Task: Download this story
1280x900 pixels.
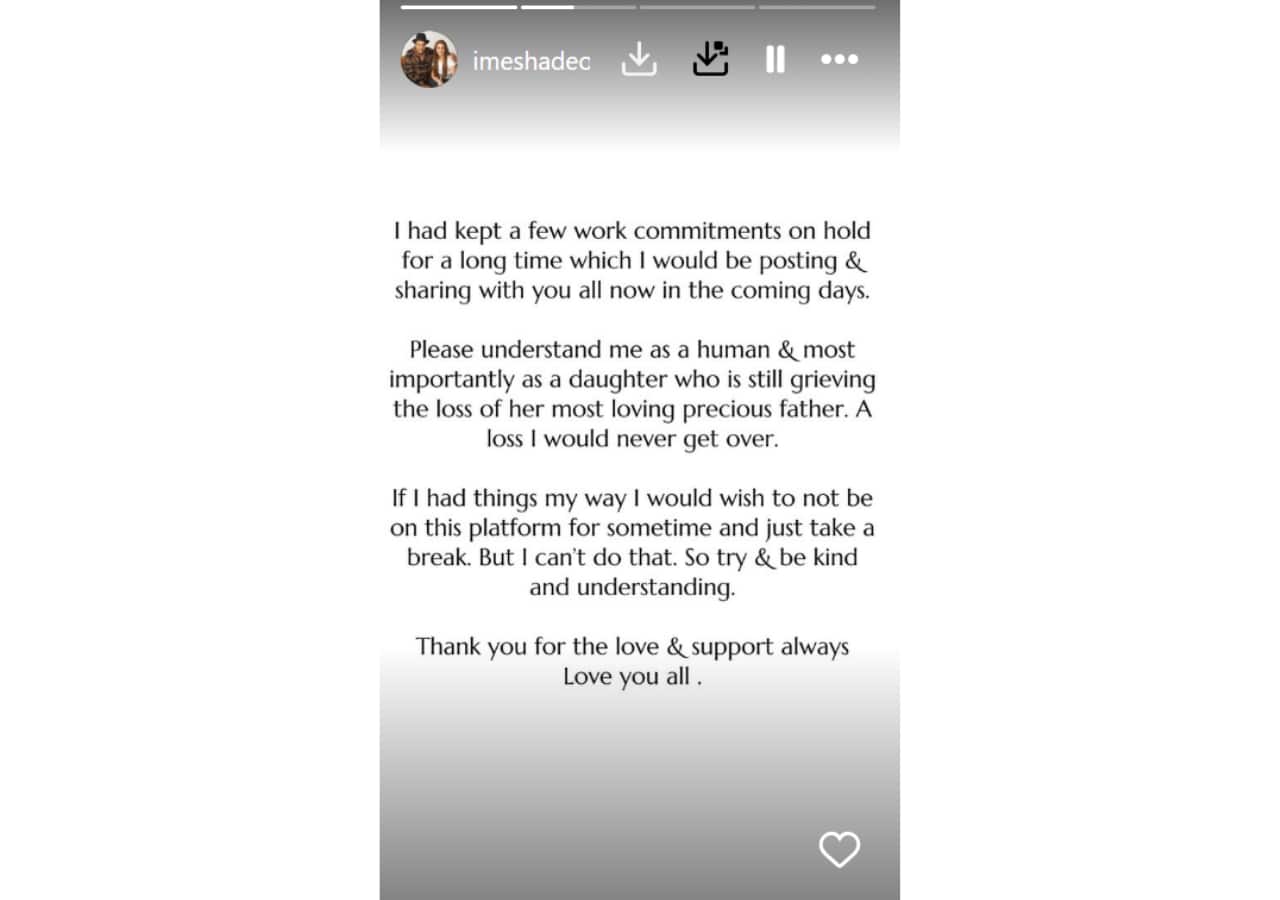Action: [639, 60]
